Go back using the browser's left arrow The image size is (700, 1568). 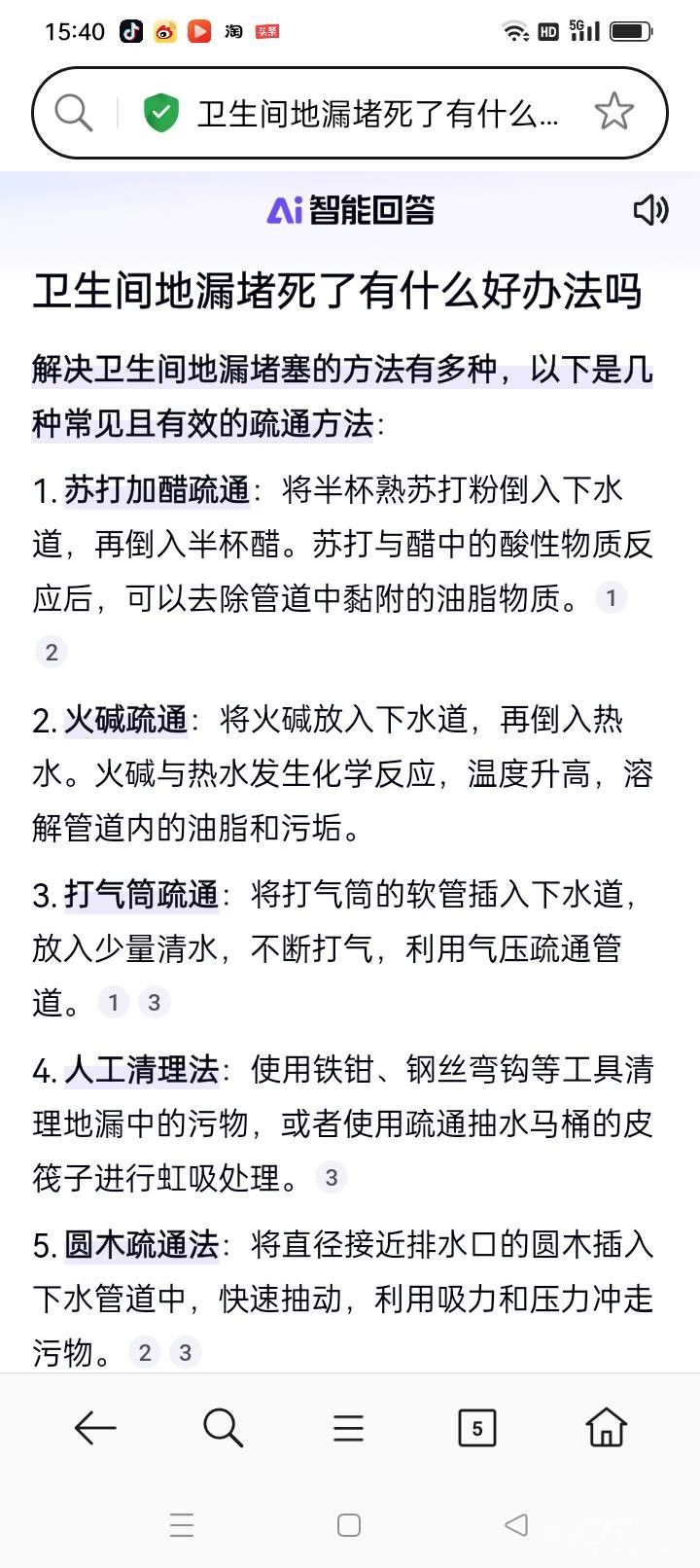point(95,1428)
